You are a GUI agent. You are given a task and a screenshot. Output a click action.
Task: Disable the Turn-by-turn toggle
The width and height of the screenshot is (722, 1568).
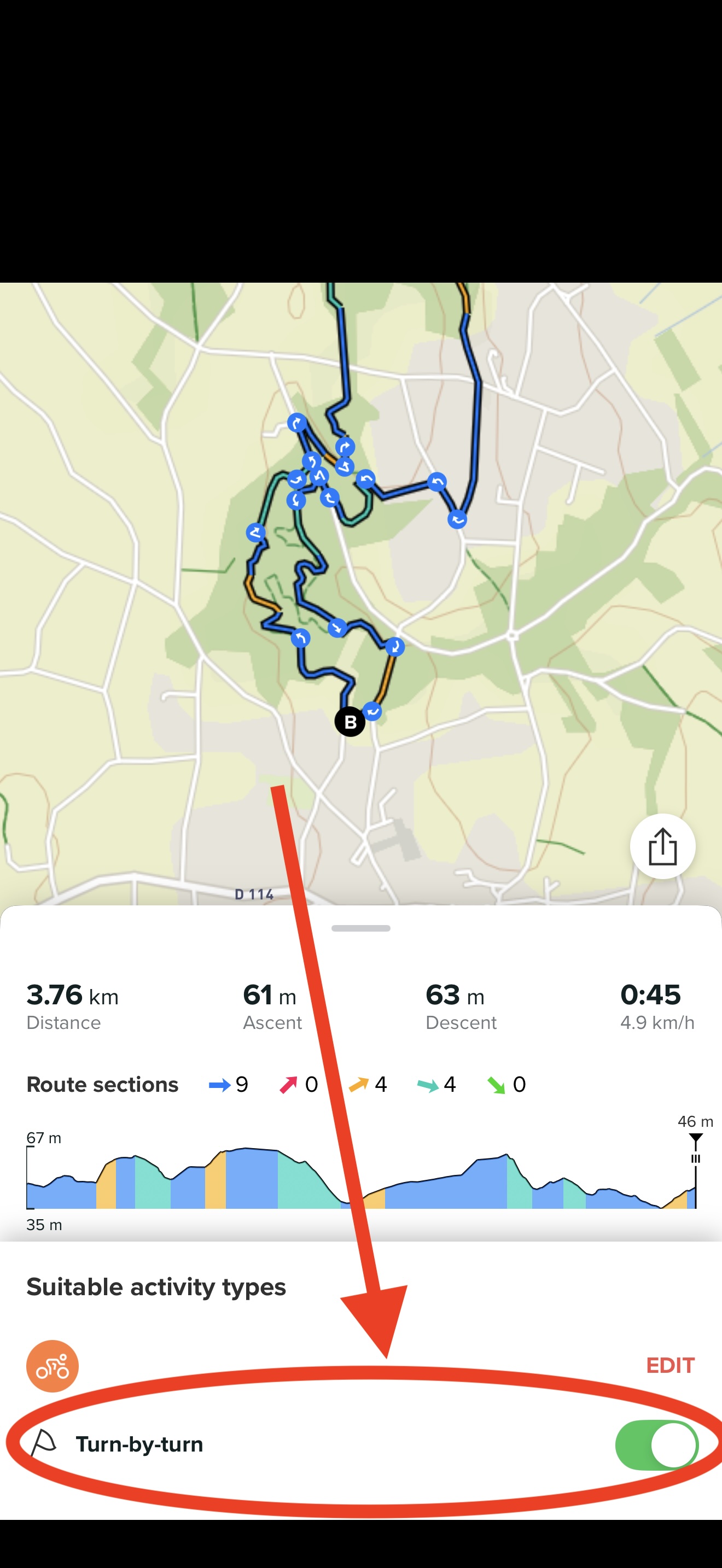(656, 1445)
